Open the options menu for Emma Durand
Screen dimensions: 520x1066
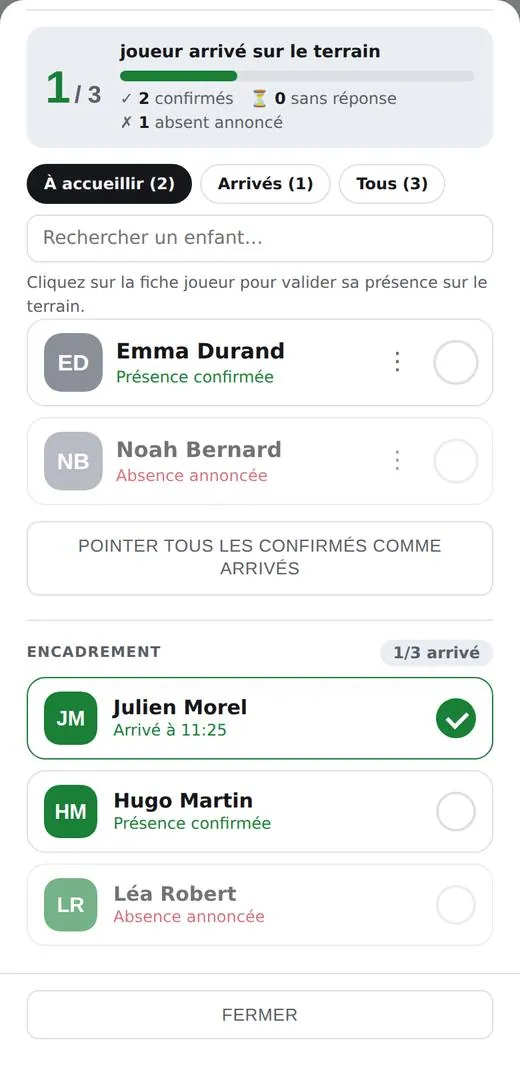pos(398,362)
